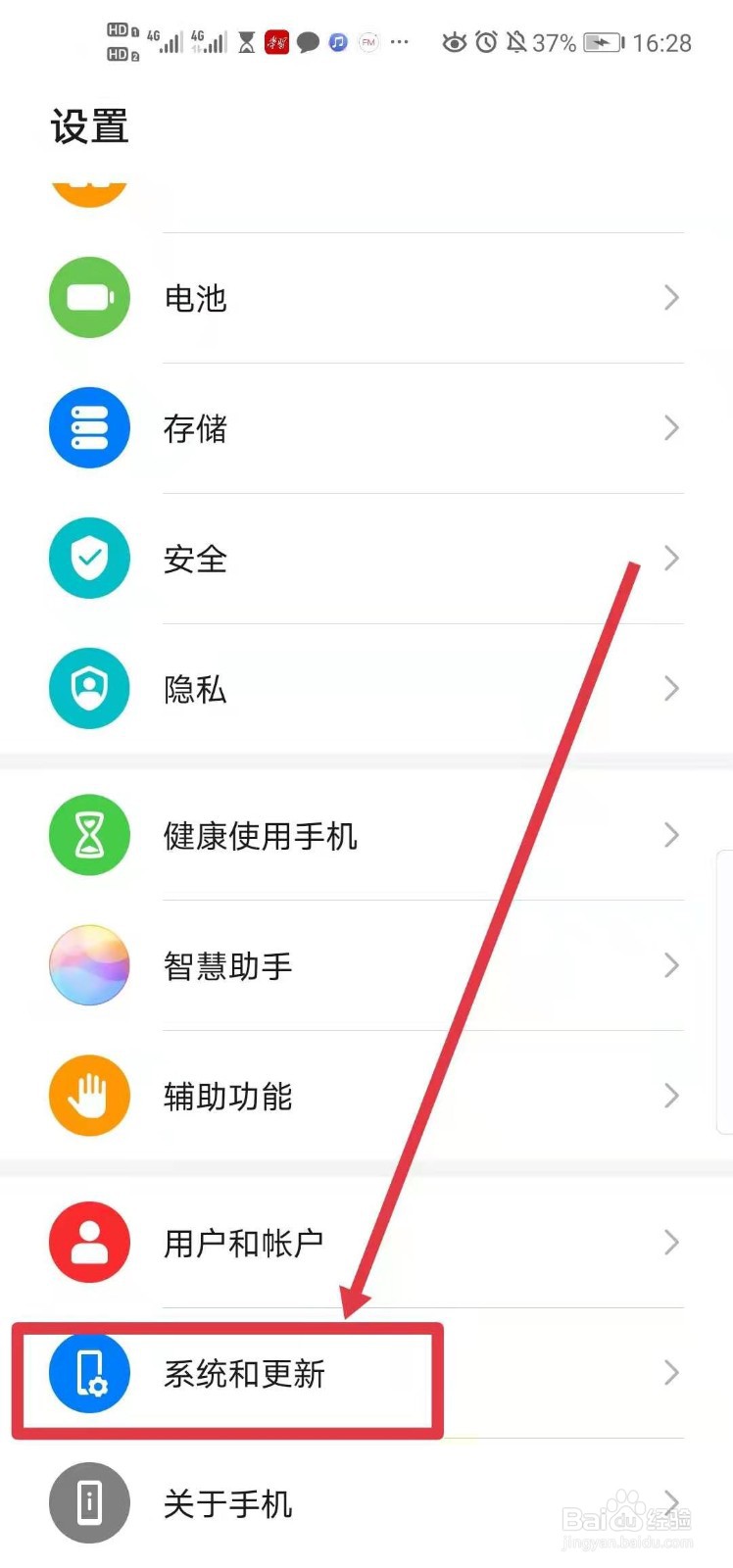Expand the Storage row chevron arrow
Screen dimensions: 733x1568
[x=671, y=427]
